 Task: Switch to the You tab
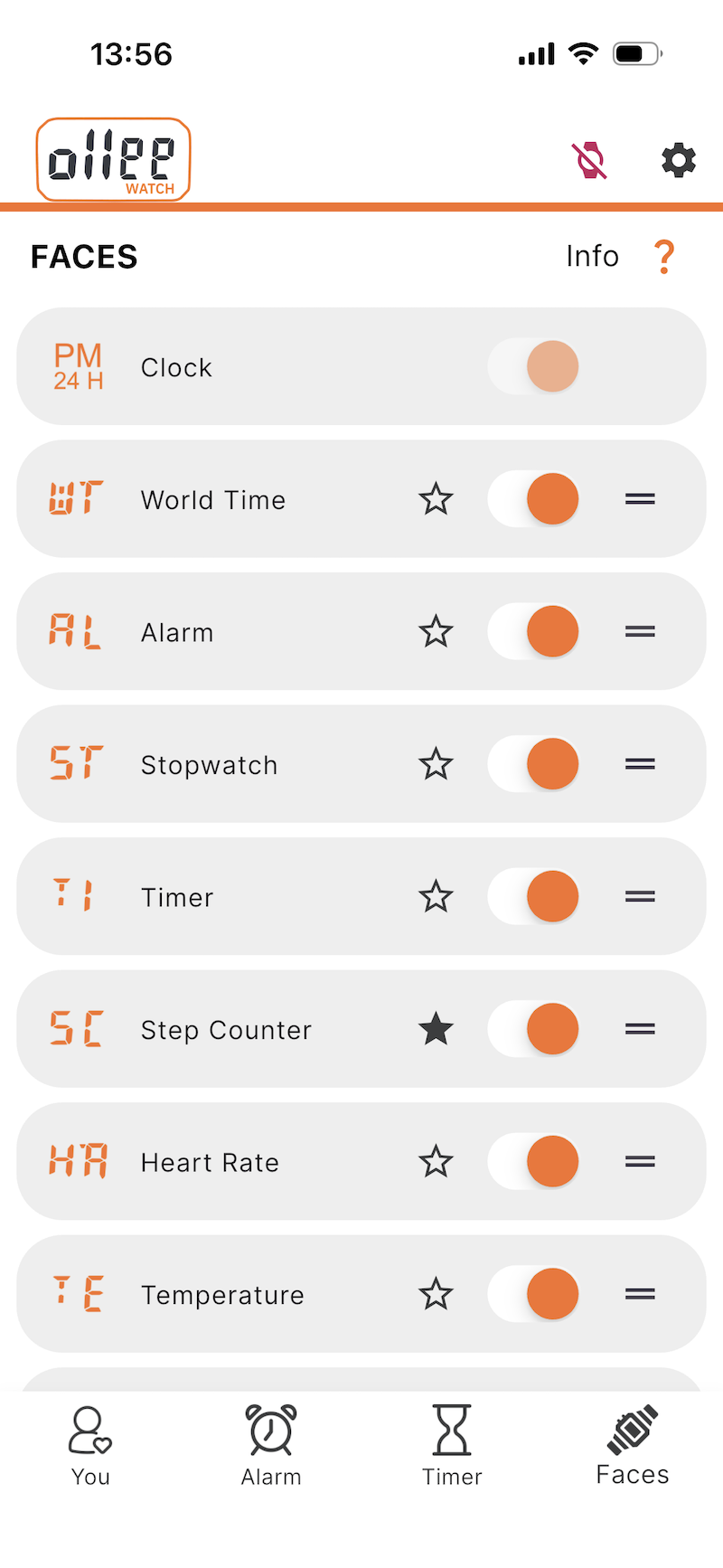tap(89, 1444)
